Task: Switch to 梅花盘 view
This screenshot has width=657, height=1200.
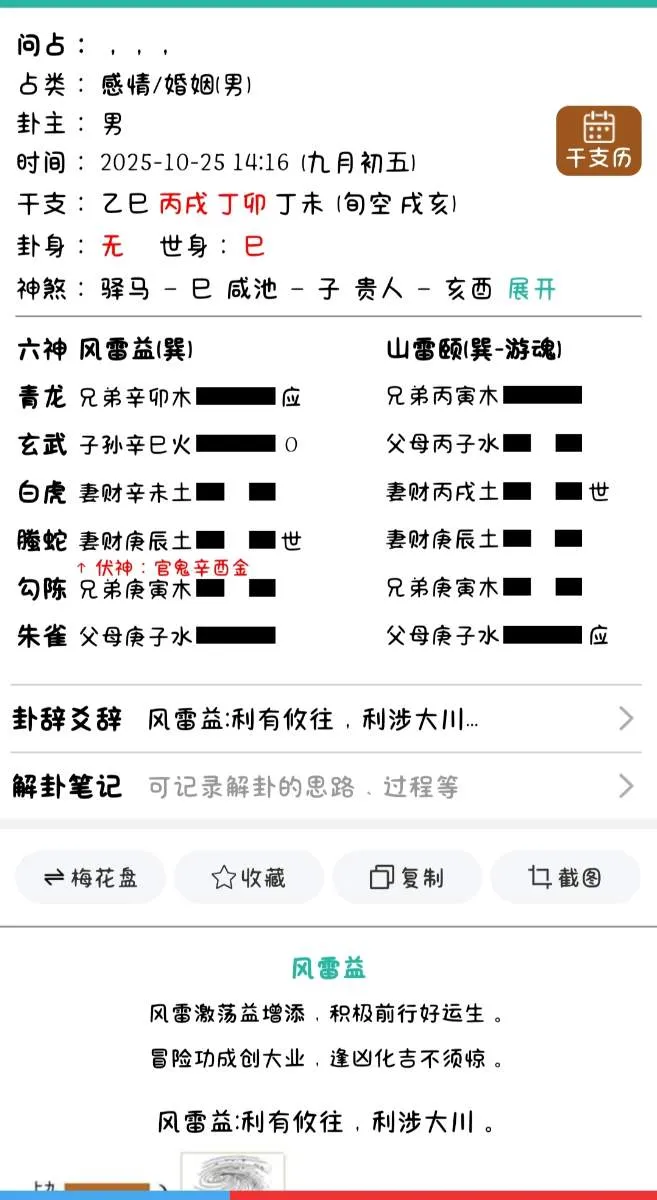Action: tap(91, 878)
